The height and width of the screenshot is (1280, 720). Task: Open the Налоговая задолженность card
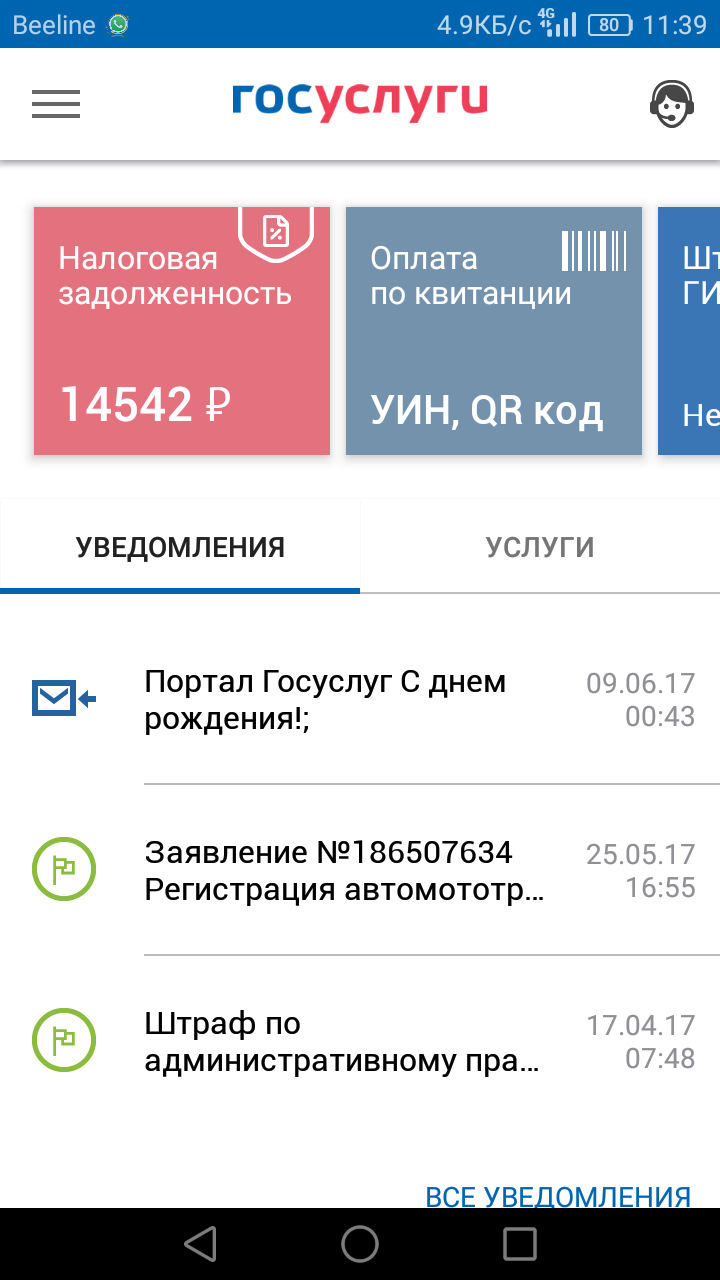click(182, 331)
